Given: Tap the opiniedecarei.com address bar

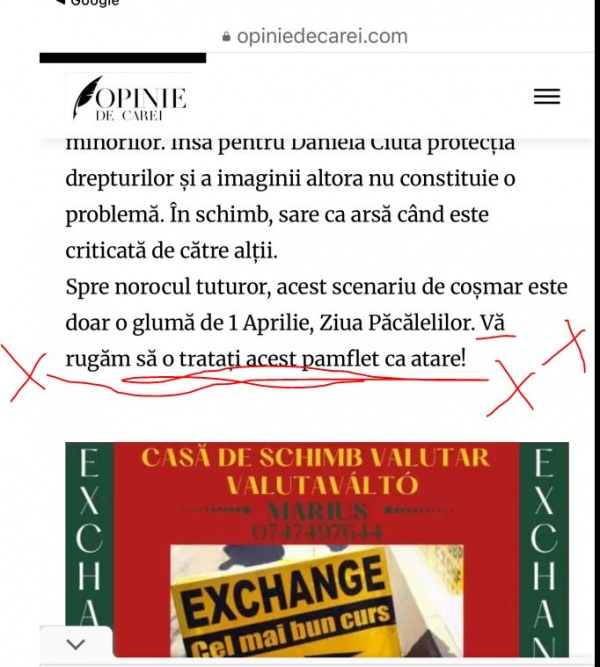Looking at the screenshot, I should pyautogui.click(x=312, y=36).
